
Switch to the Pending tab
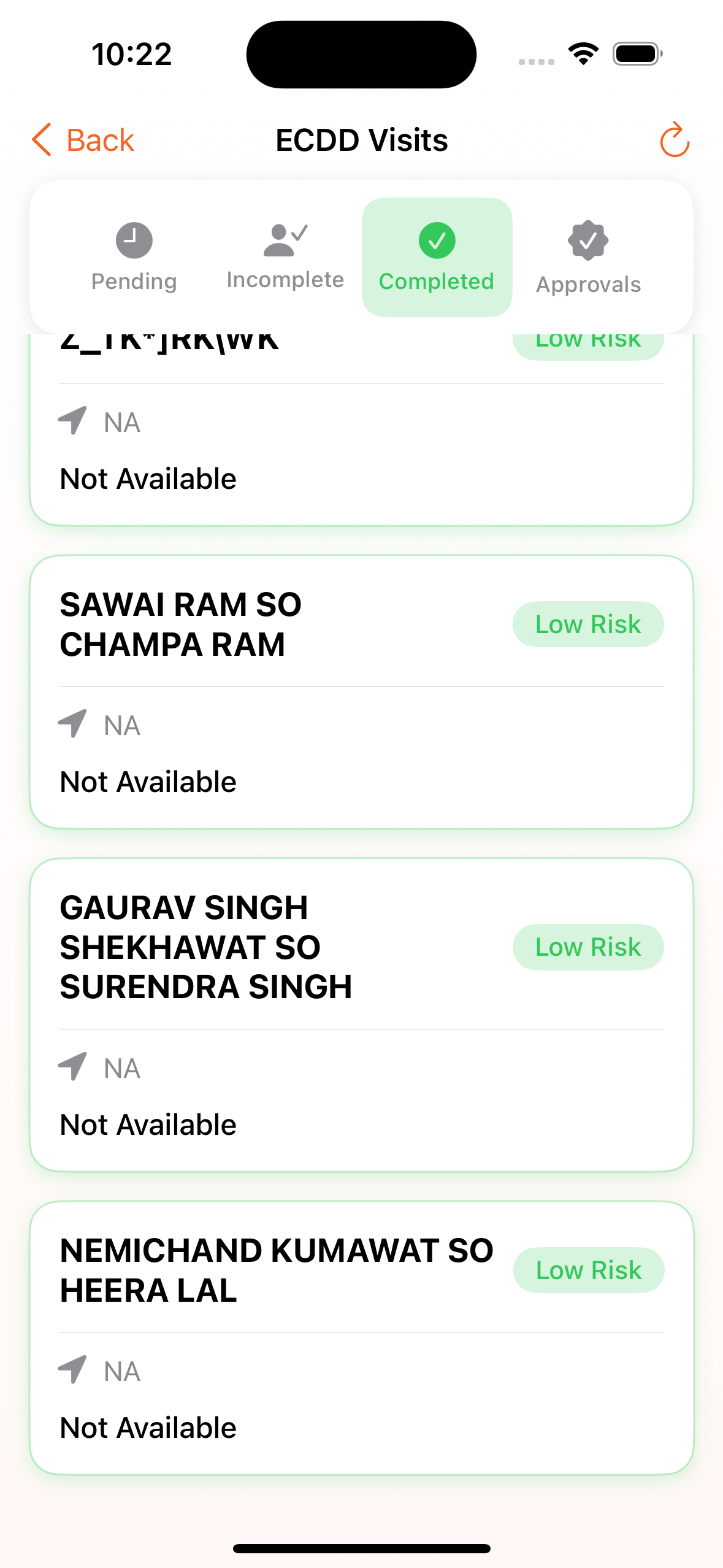point(134,257)
